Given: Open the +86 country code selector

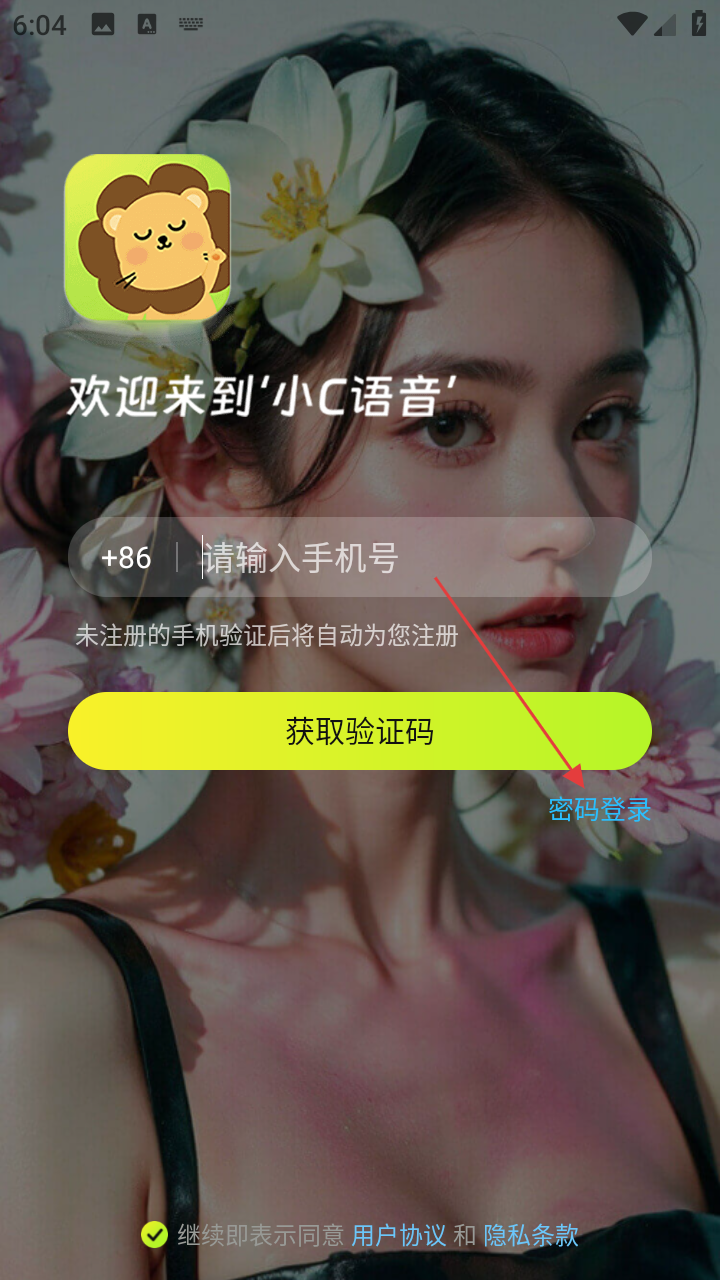Looking at the screenshot, I should (126, 558).
